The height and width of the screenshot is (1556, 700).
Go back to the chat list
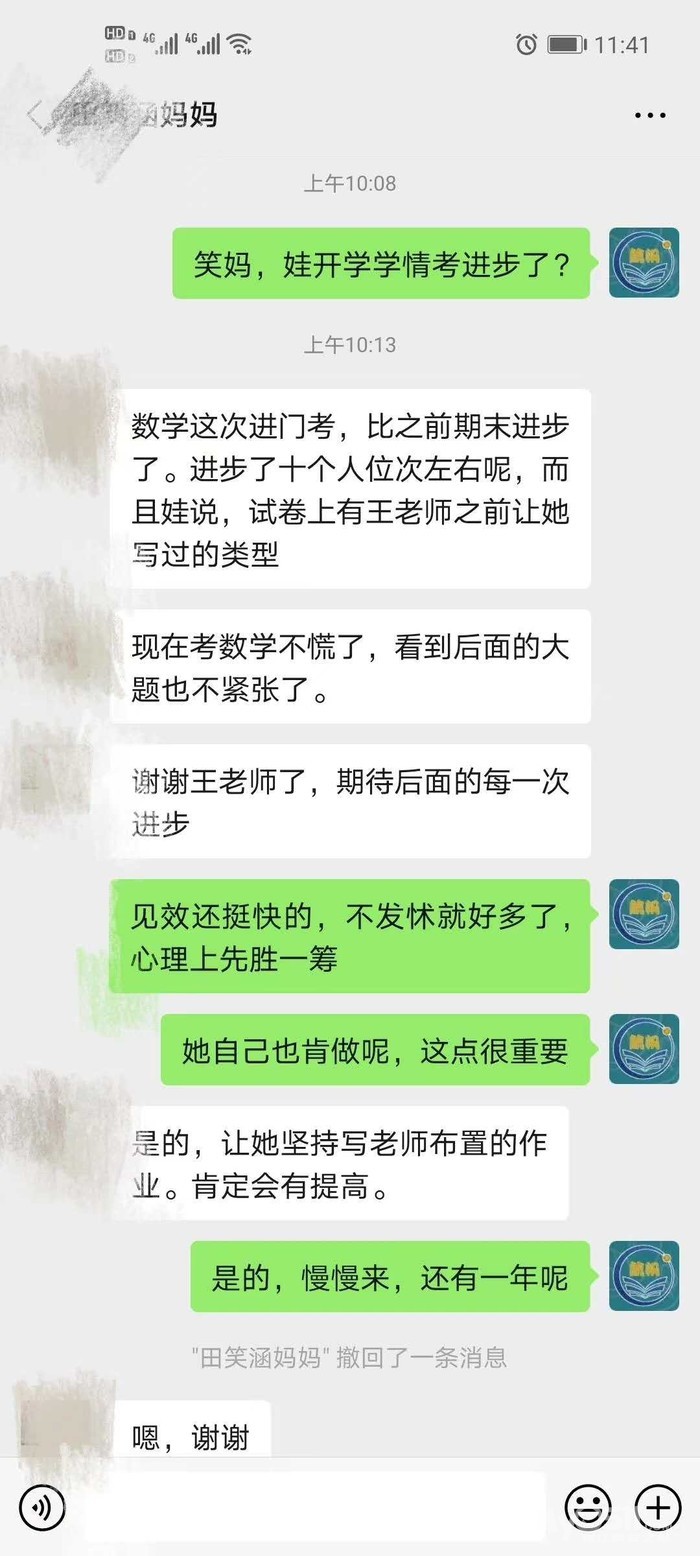[35, 115]
